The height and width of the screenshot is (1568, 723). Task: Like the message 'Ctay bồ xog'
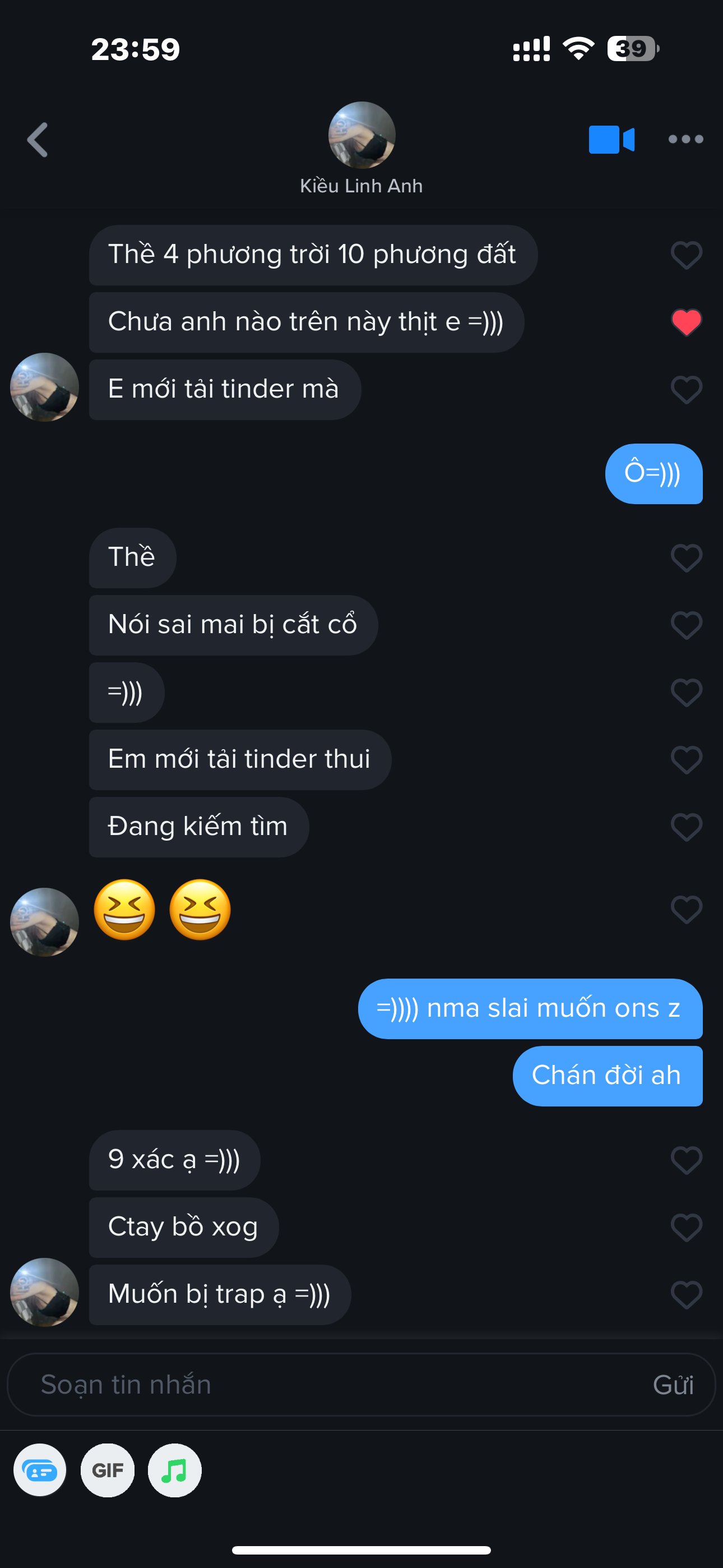pos(686,1227)
